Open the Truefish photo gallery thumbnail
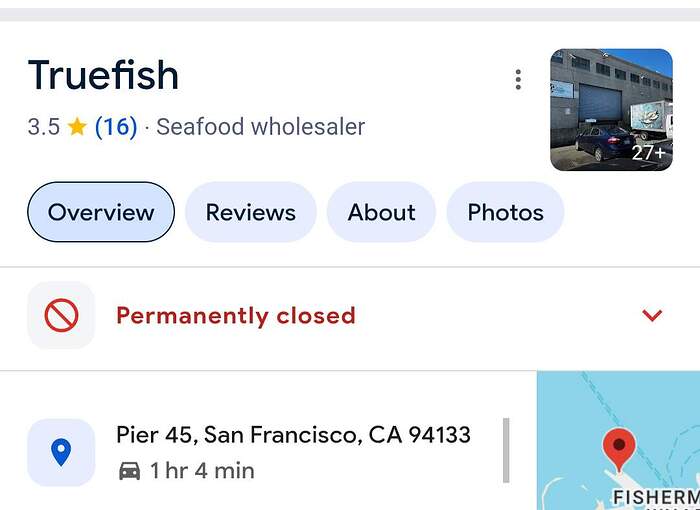This screenshot has height=510, width=700. [x=611, y=110]
